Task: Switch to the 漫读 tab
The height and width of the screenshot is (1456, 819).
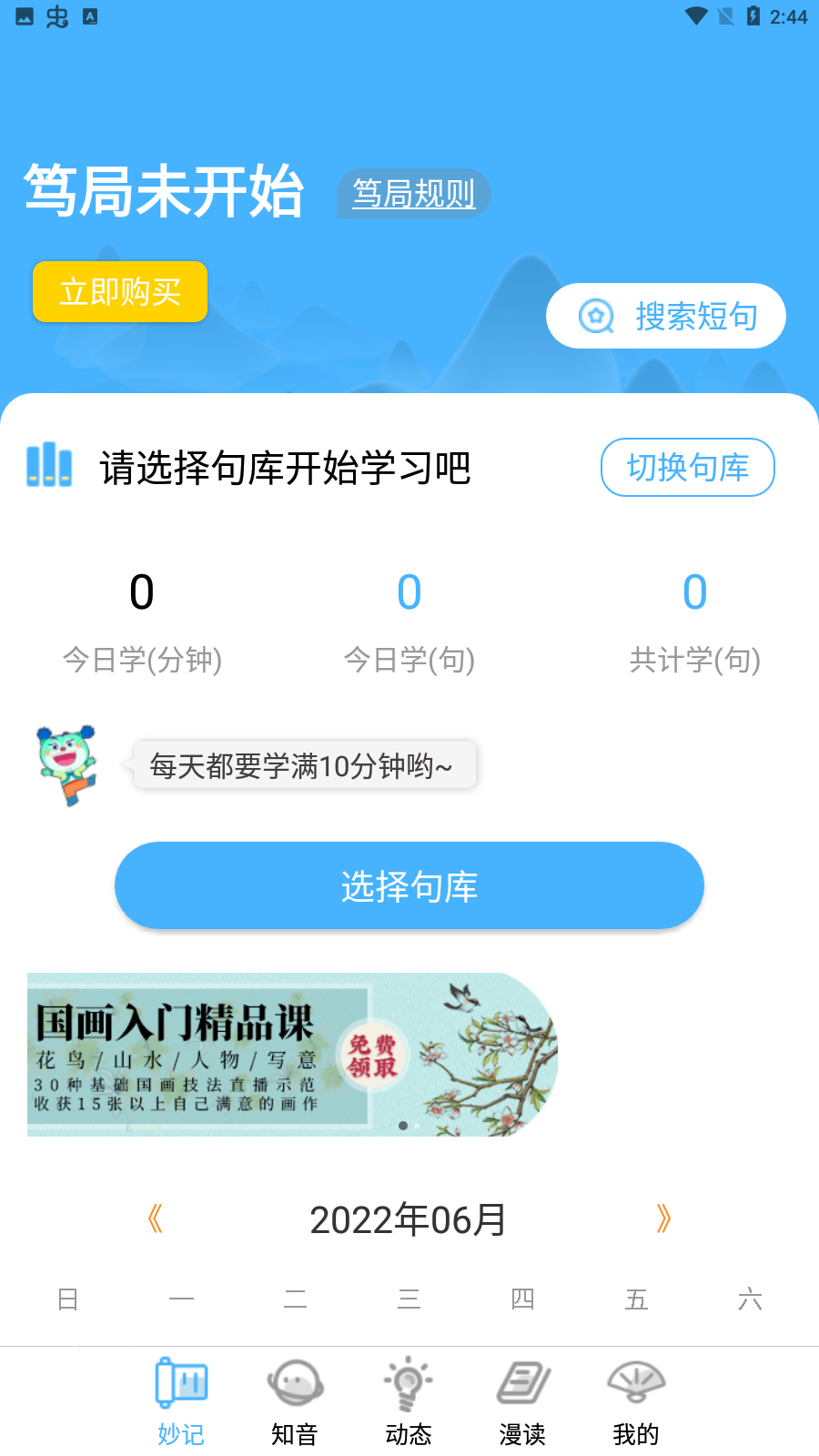Action: coord(522,1401)
